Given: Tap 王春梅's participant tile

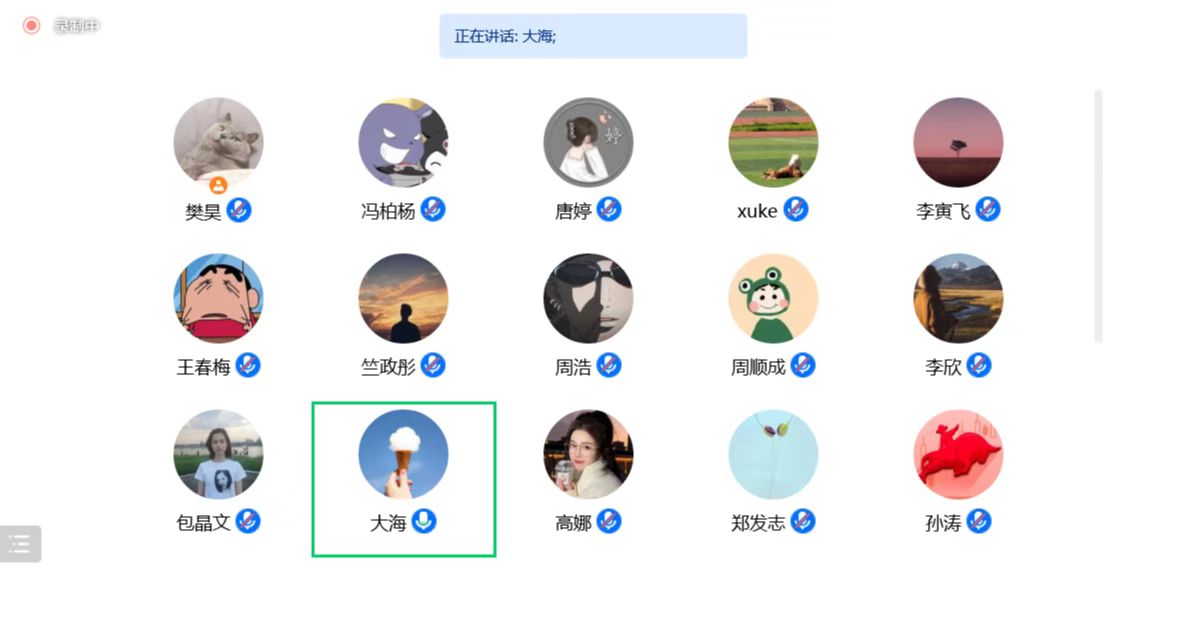Looking at the screenshot, I should [218, 298].
